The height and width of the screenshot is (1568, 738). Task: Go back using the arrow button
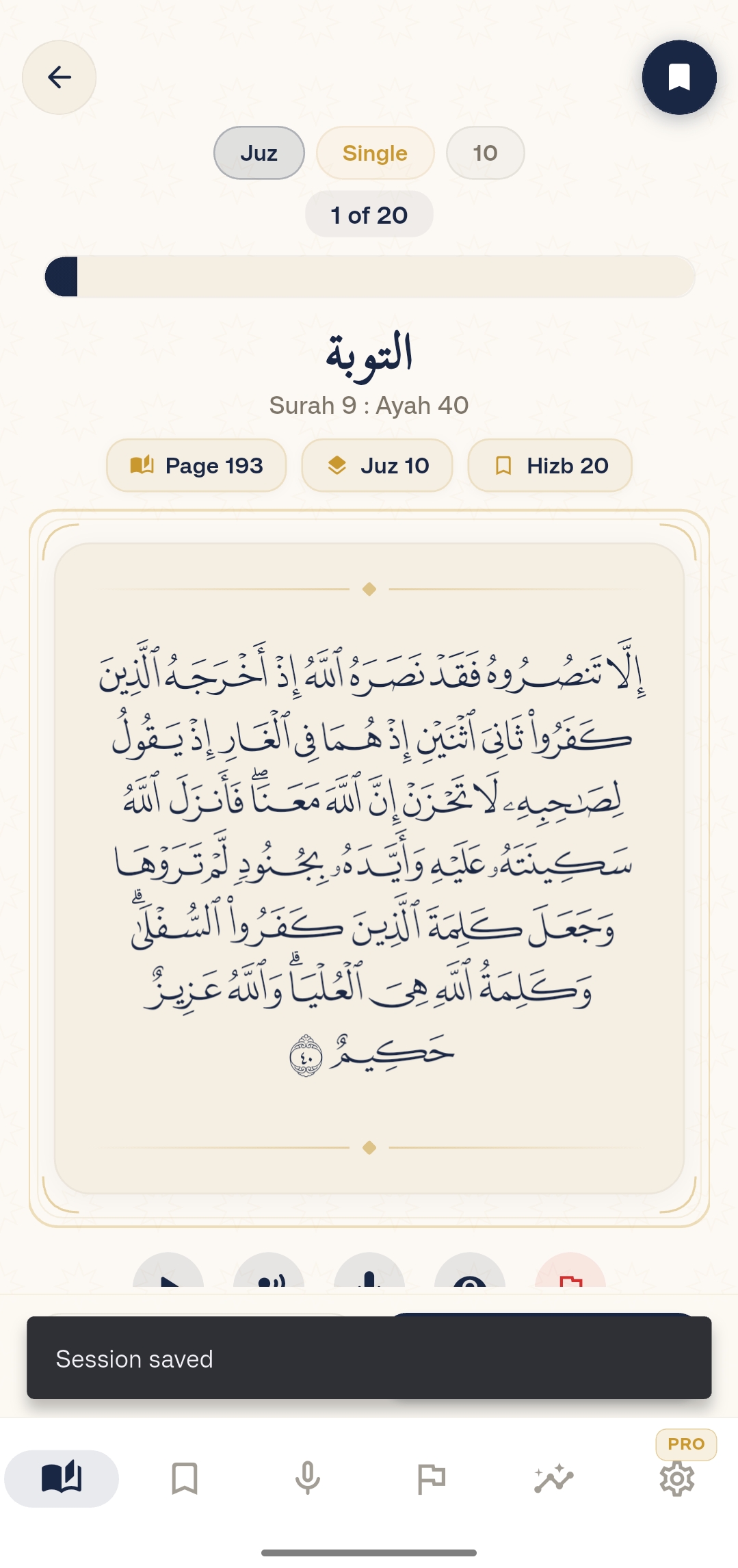pyautogui.click(x=60, y=77)
